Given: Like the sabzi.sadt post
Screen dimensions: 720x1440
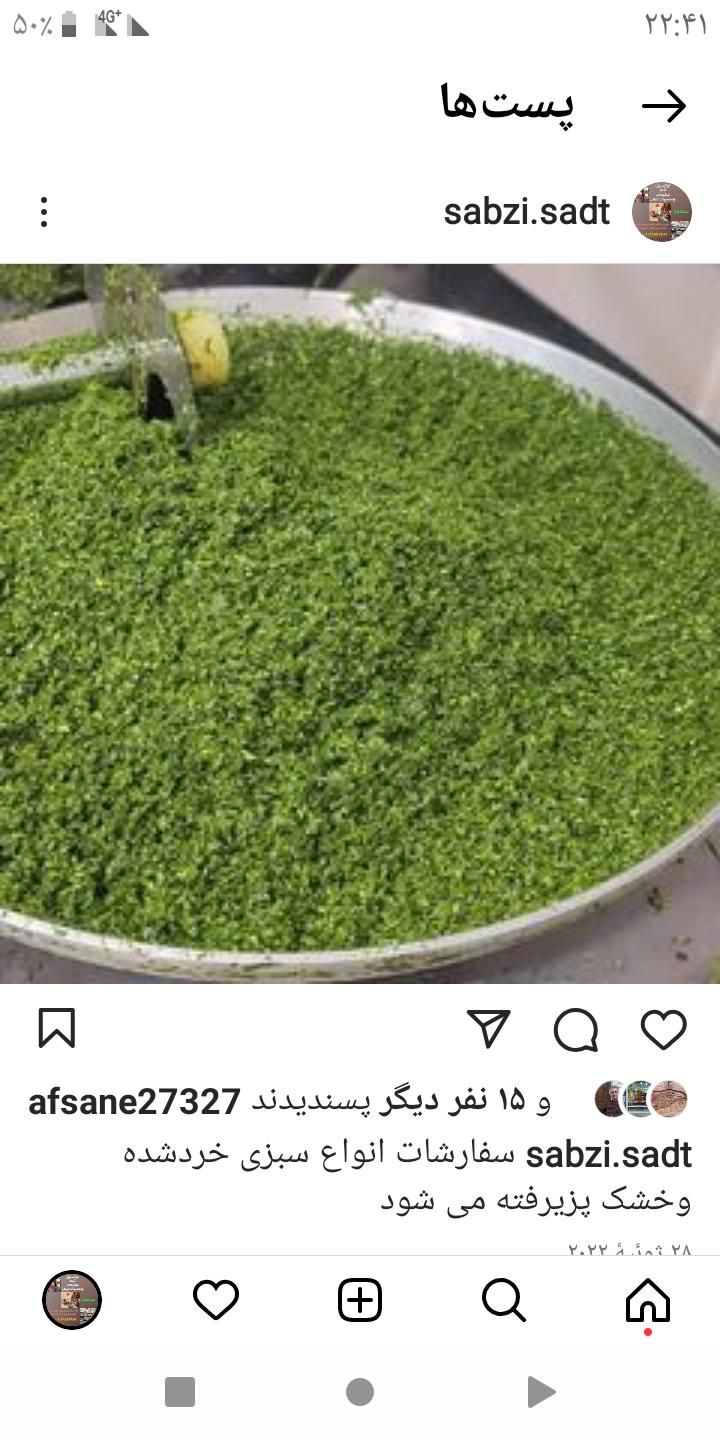Looking at the screenshot, I should 663,1030.
